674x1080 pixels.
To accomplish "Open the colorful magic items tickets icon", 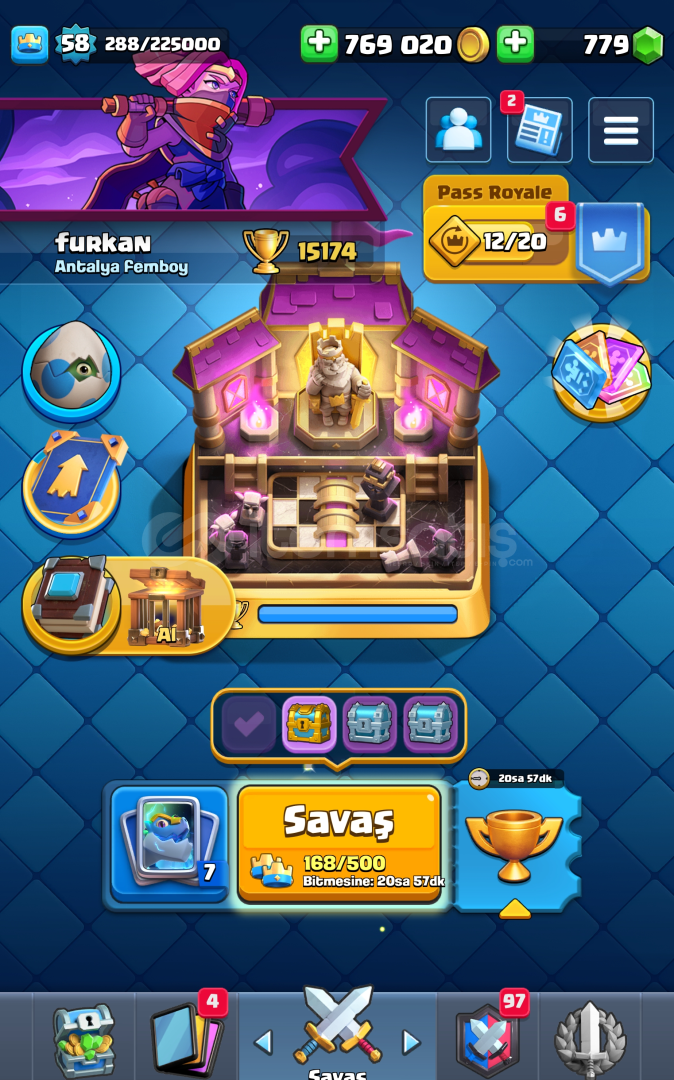I will (602, 373).
